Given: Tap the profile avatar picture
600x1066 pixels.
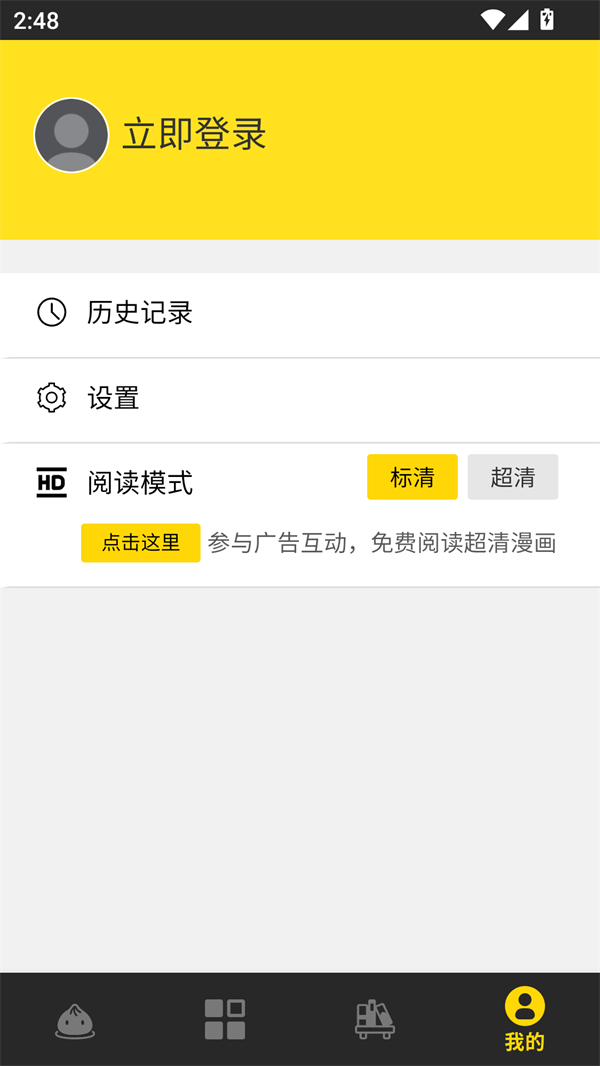Looking at the screenshot, I should coord(71,135).
